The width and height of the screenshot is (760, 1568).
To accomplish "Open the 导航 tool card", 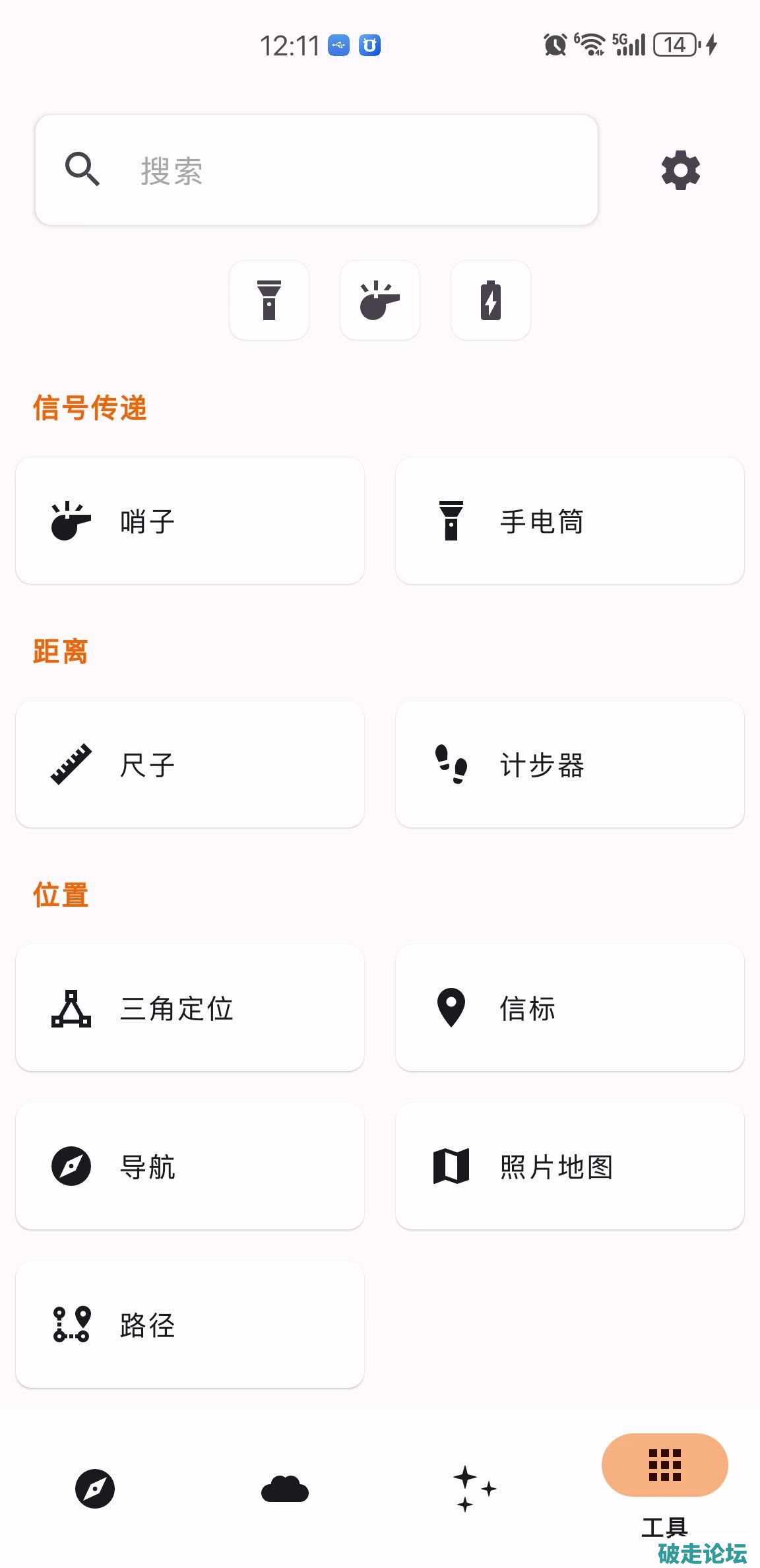I will click(190, 1166).
